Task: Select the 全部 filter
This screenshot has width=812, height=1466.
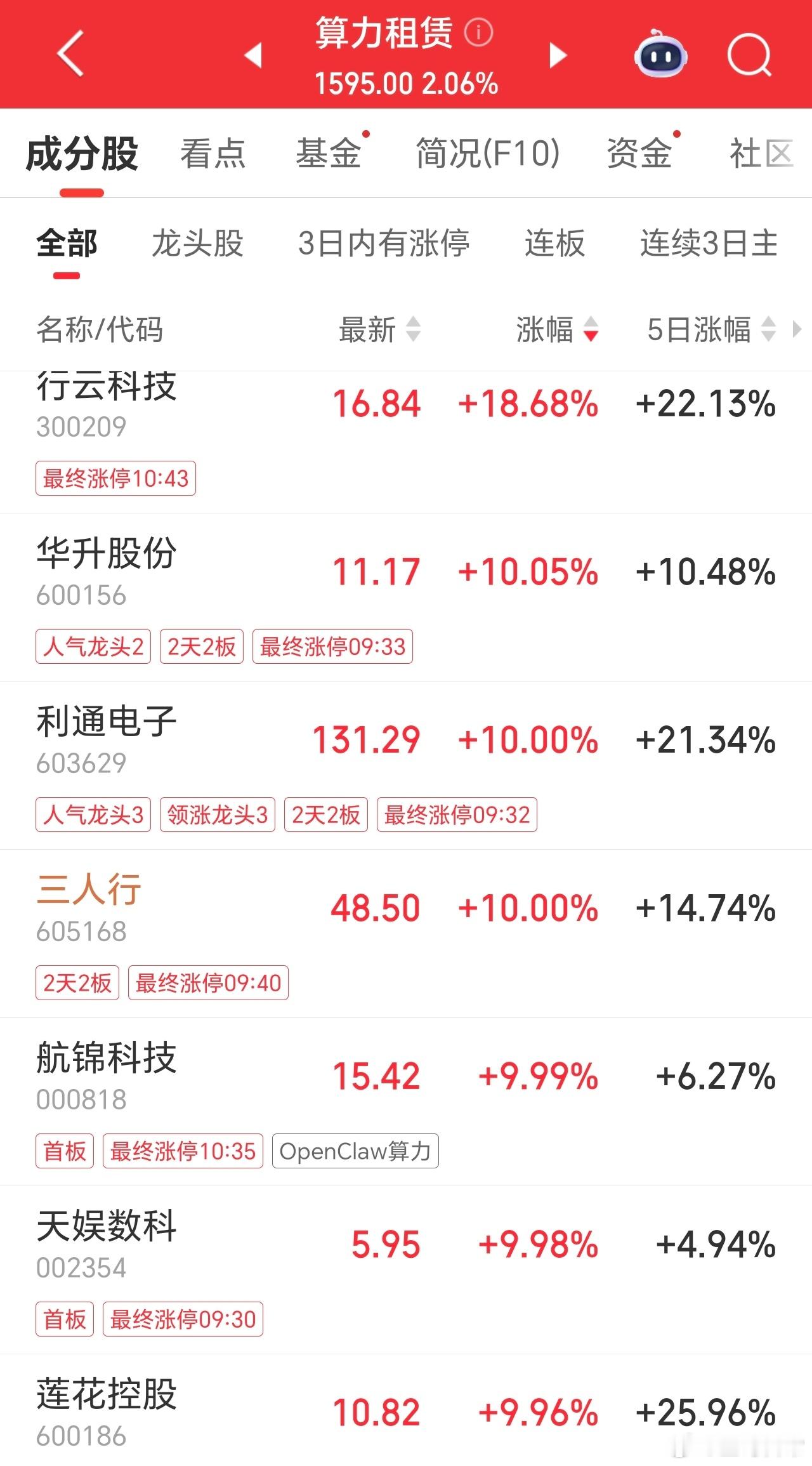Action: click(x=67, y=244)
